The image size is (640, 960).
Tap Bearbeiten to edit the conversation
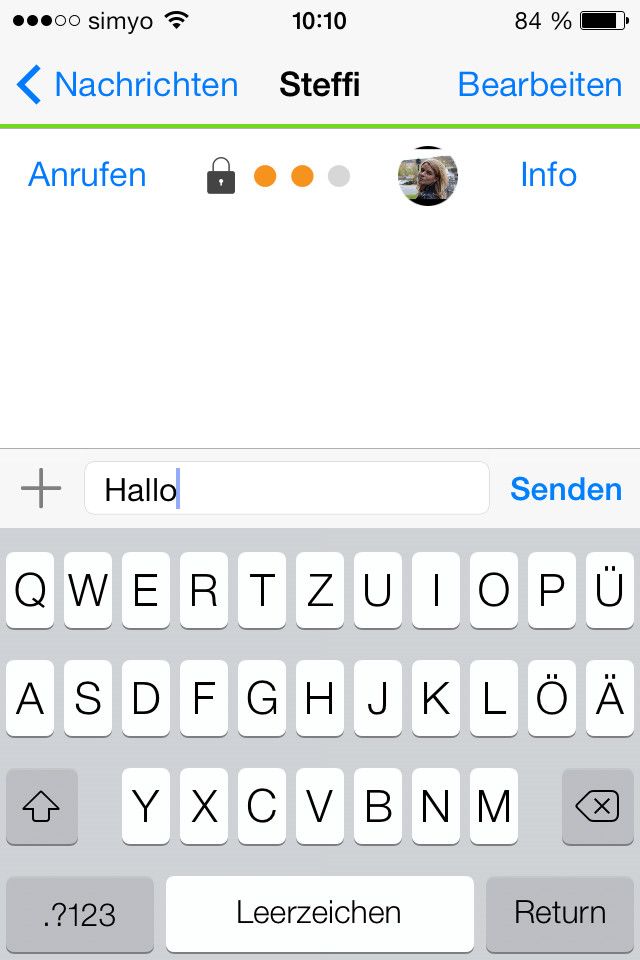click(x=539, y=85)
